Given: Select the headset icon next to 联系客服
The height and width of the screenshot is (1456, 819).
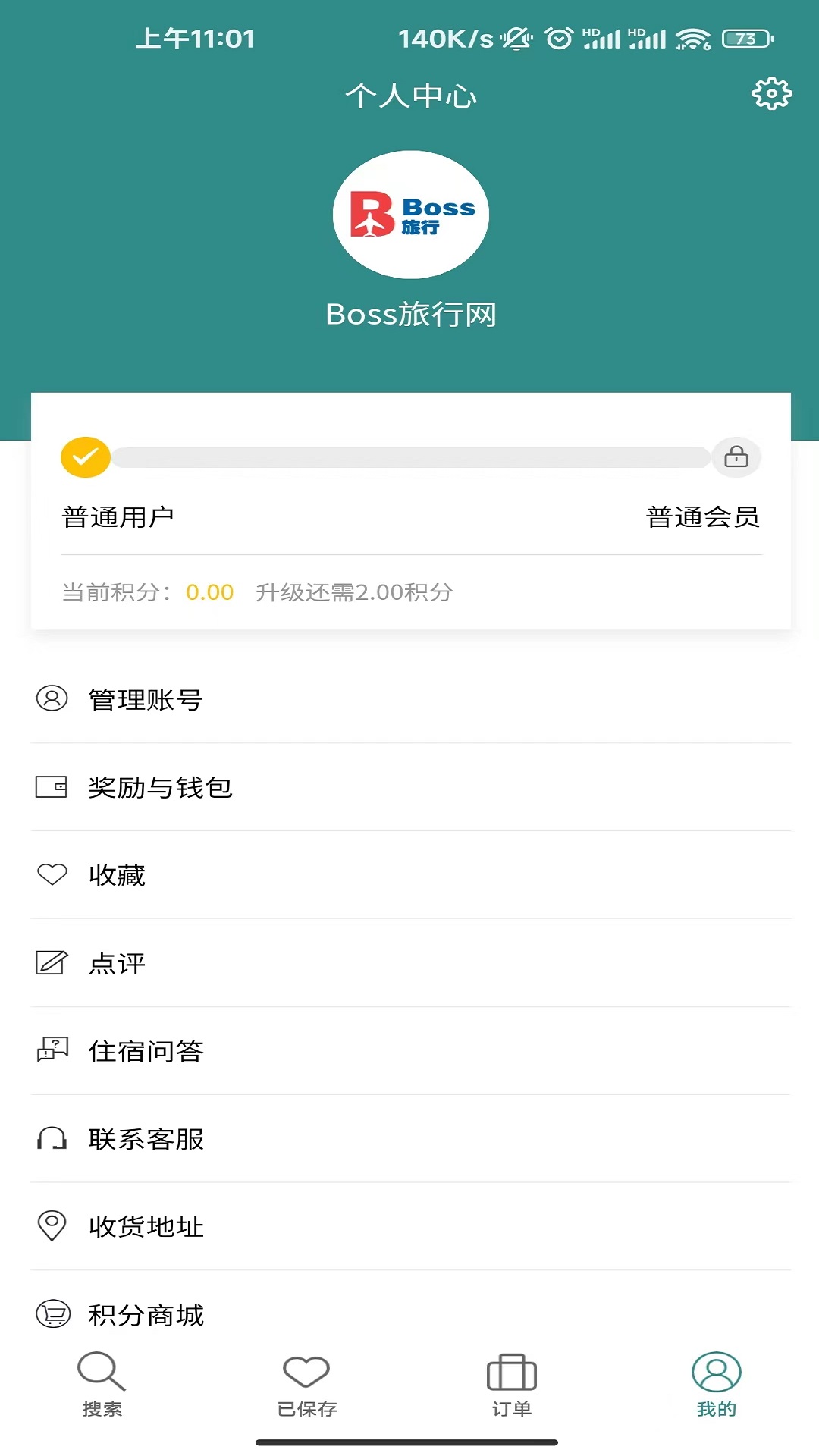Looking at the screenshot, I should [x=52, y=1138].
